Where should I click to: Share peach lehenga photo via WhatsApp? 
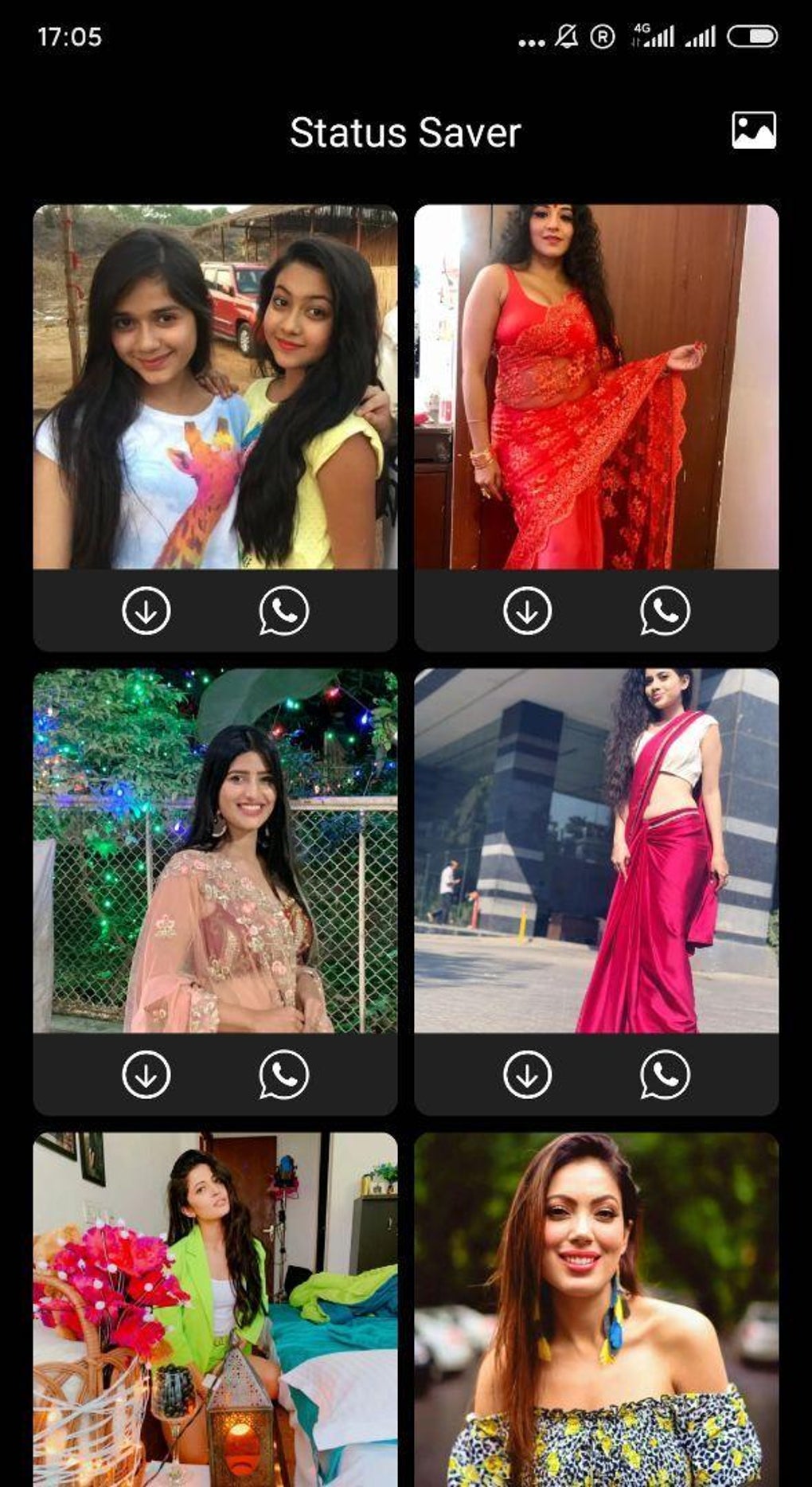tap(283, 1074)
